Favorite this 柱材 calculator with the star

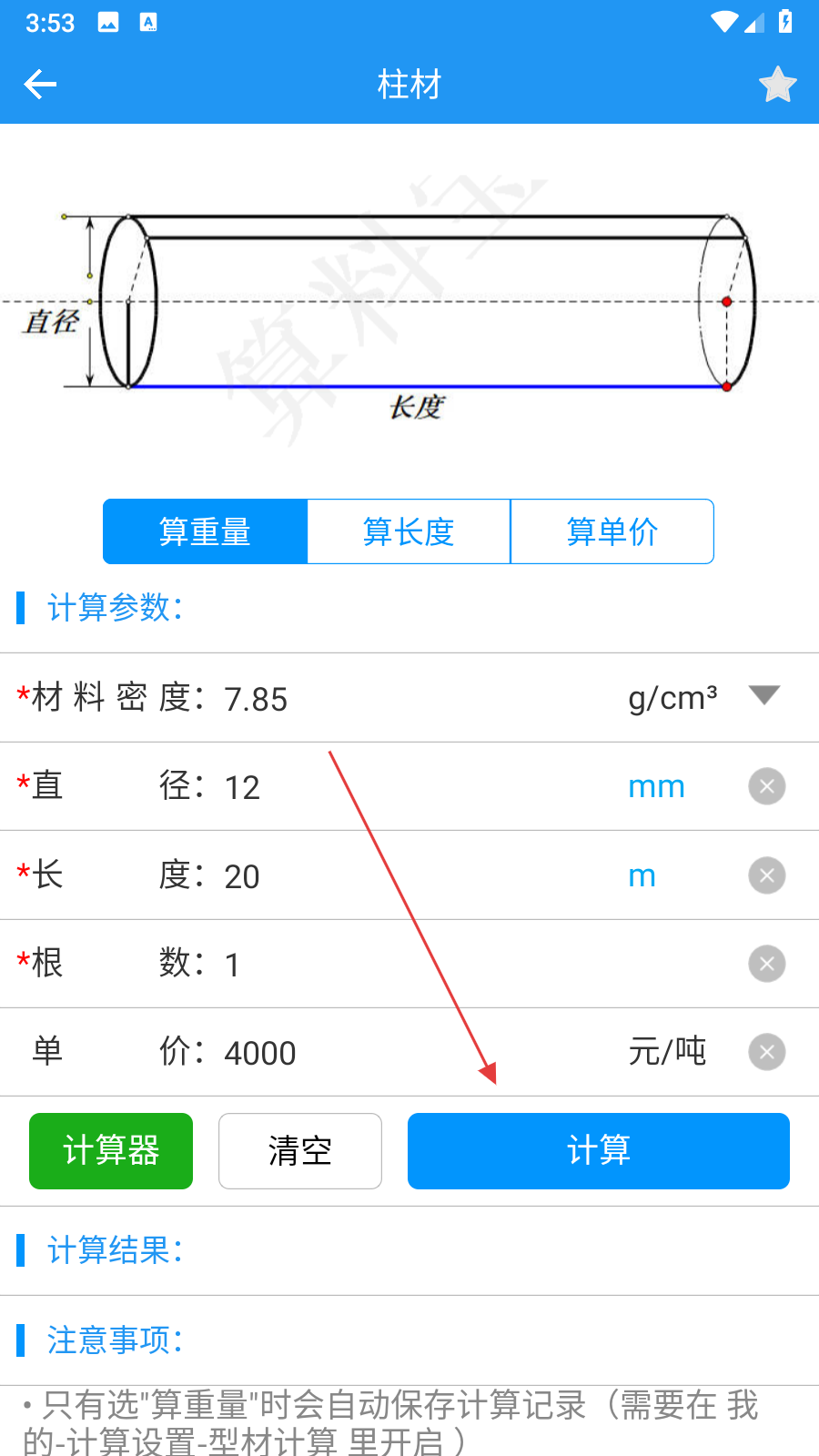point(778,85)
